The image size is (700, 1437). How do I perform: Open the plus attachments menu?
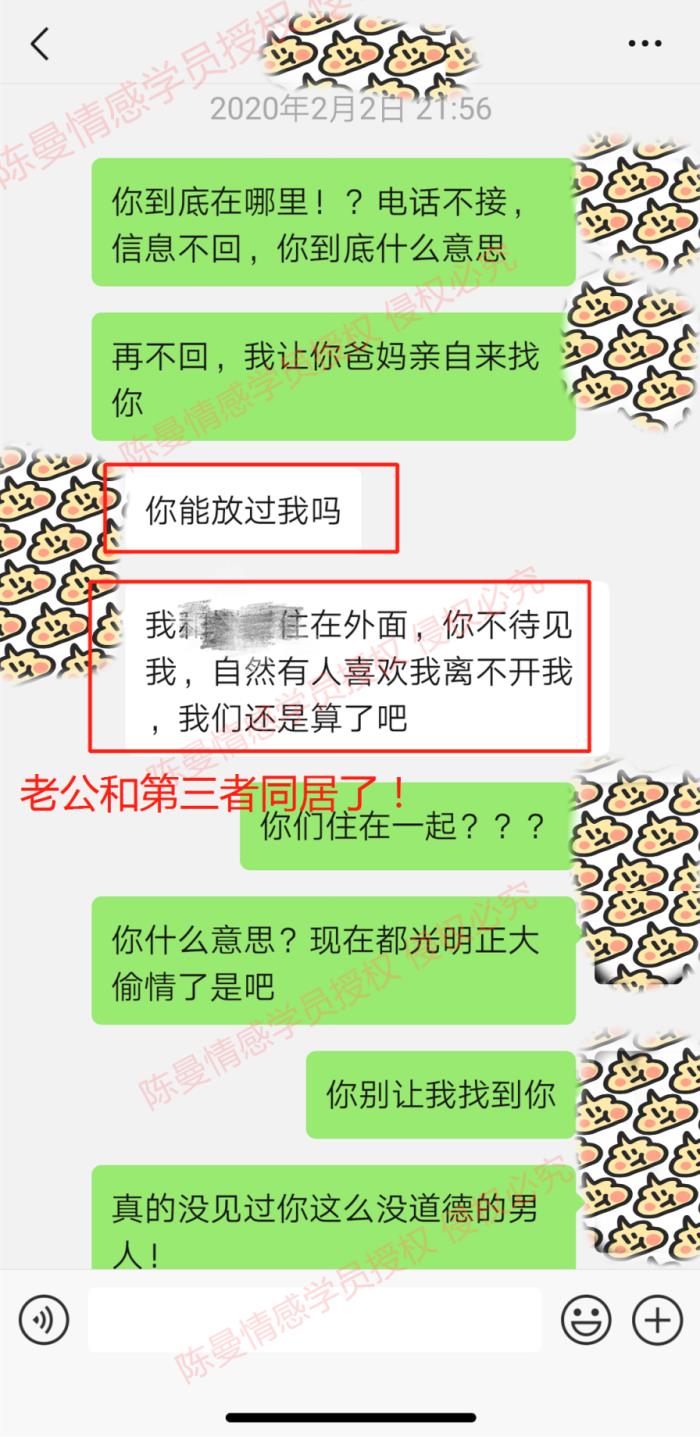(657, 1320)
